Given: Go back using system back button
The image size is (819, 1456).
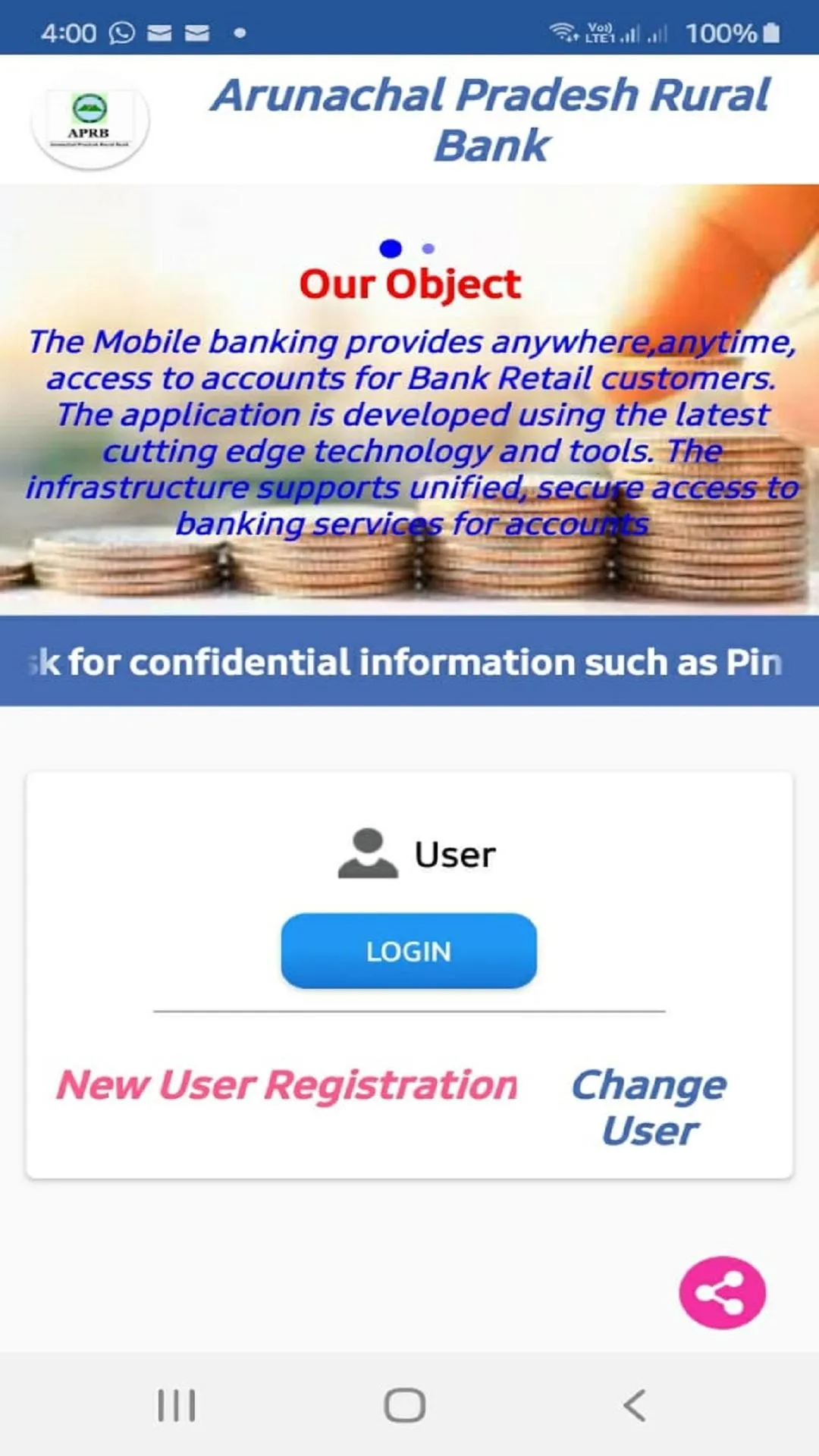Looking at the screenshot, I should coord(634,1405).
